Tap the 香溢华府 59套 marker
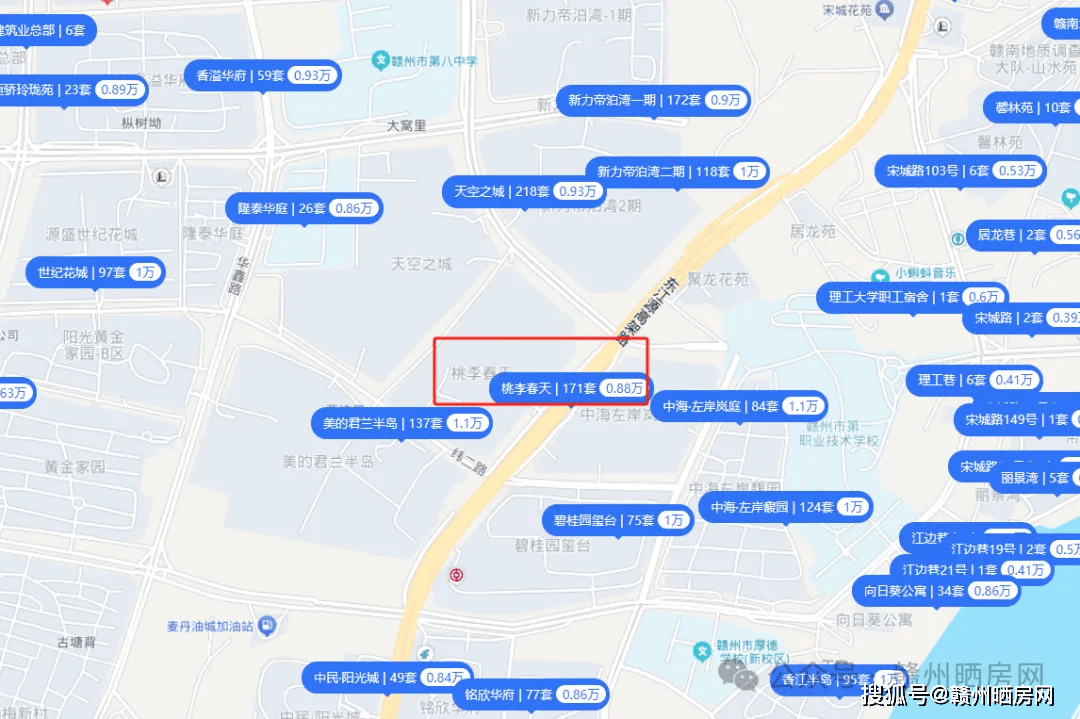 click(264, 75)
